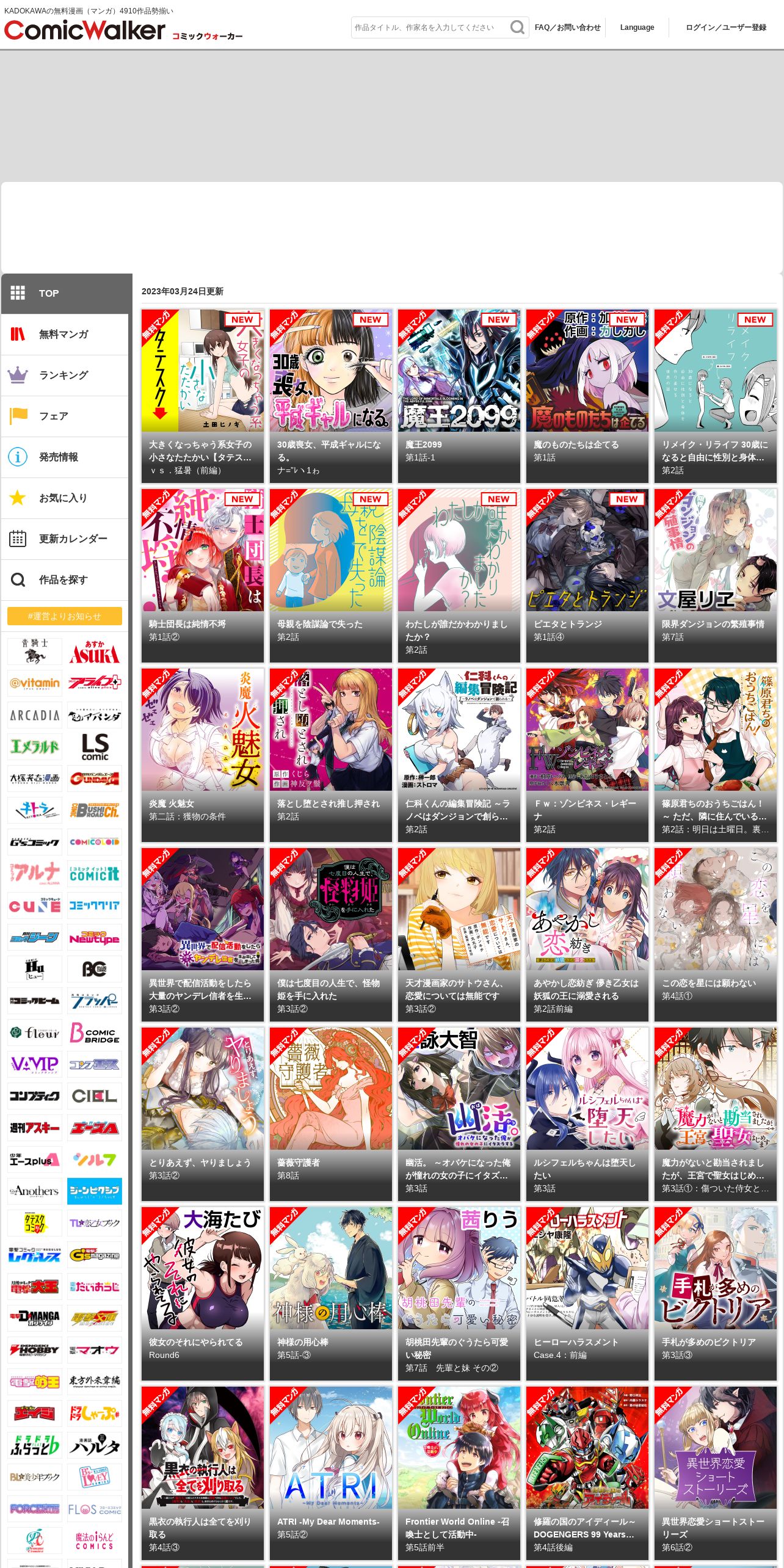Viewport: 784px width, 1568px height.
Task: Open ATRI -My Dear Moments- card
Action: pos(331,1473)
